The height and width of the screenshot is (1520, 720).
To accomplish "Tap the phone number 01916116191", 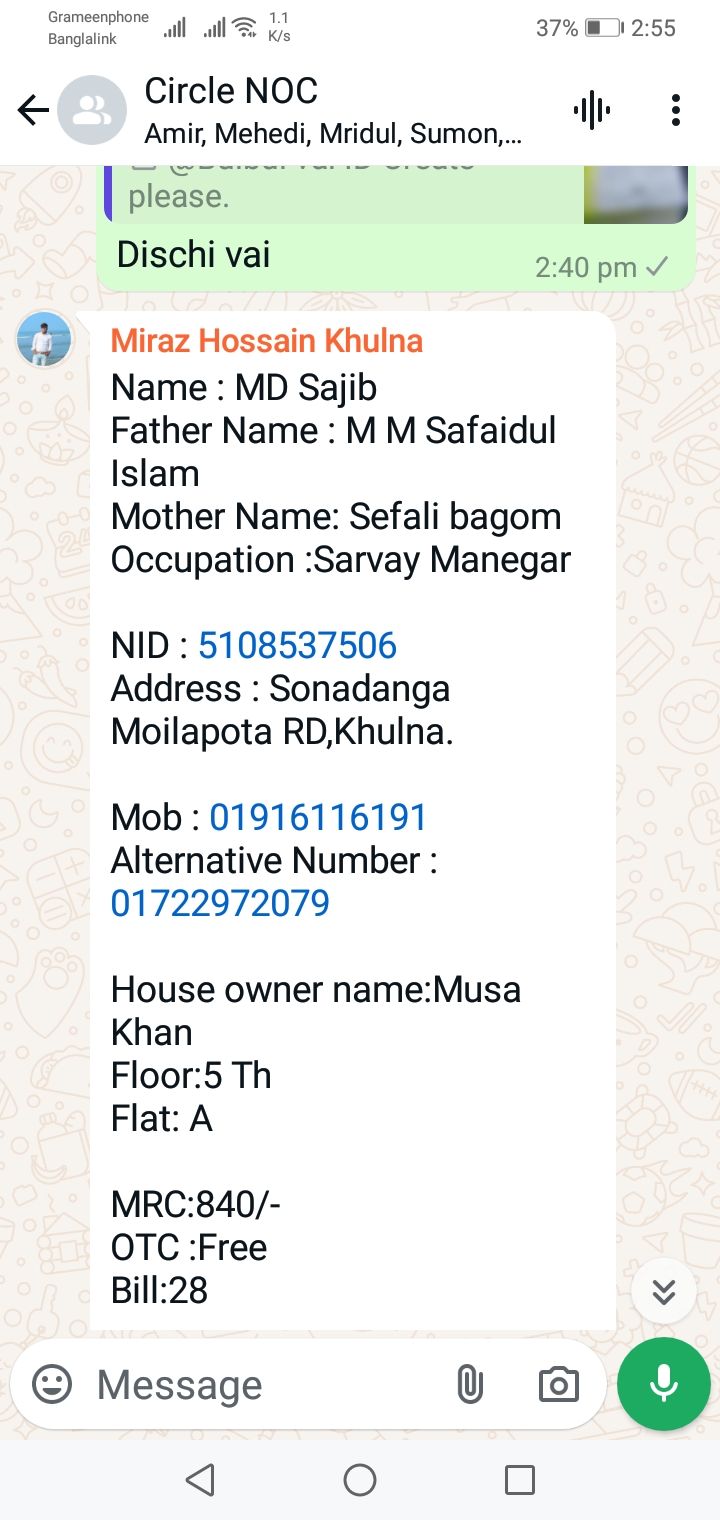I will tap(318, 818).
